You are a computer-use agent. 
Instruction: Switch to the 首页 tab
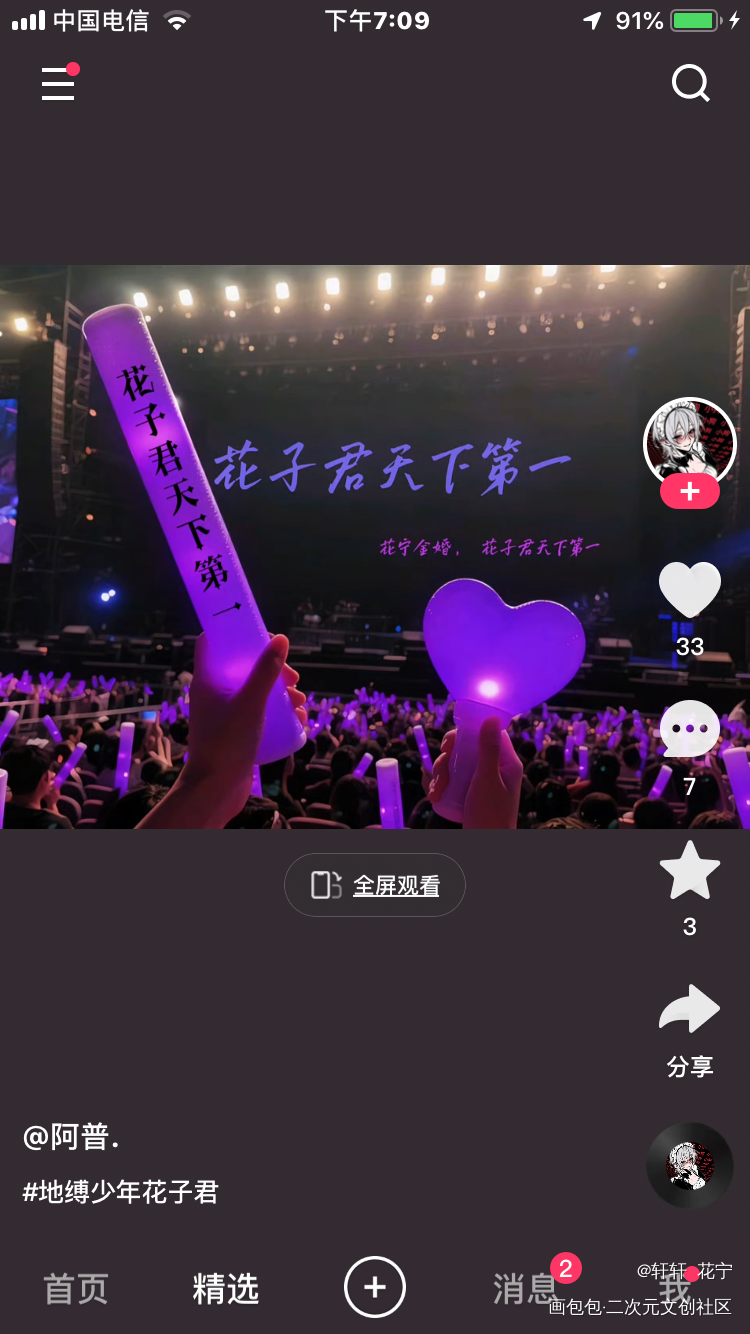[x=76, y=1289]
